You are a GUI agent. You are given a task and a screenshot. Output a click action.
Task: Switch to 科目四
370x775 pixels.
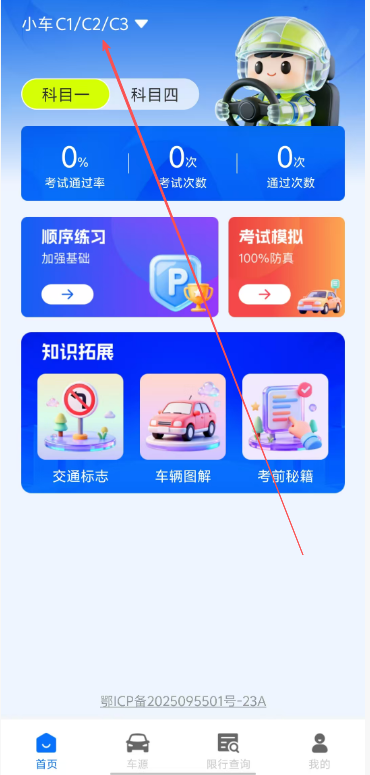pos(154,94)
